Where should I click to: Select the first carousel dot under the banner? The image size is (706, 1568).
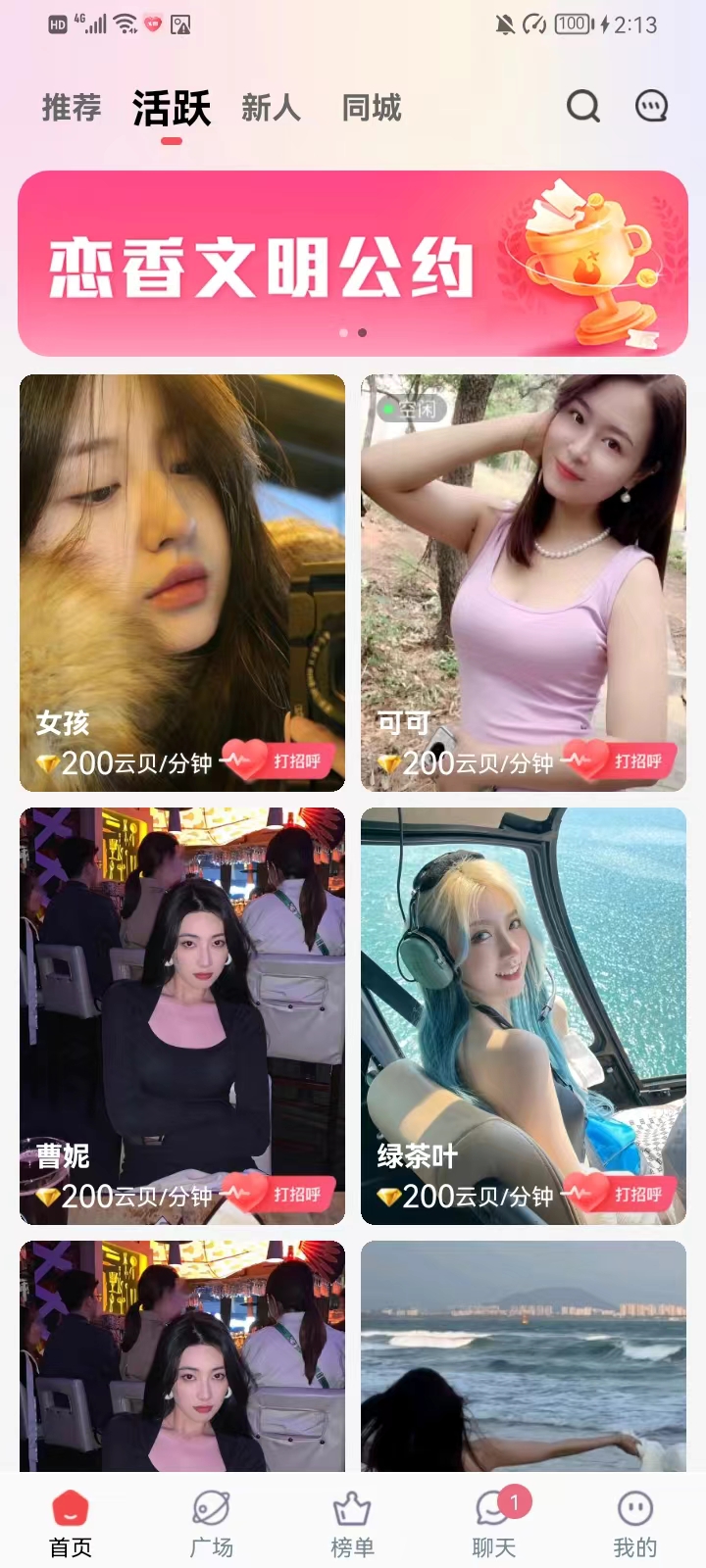click(343, 333)
